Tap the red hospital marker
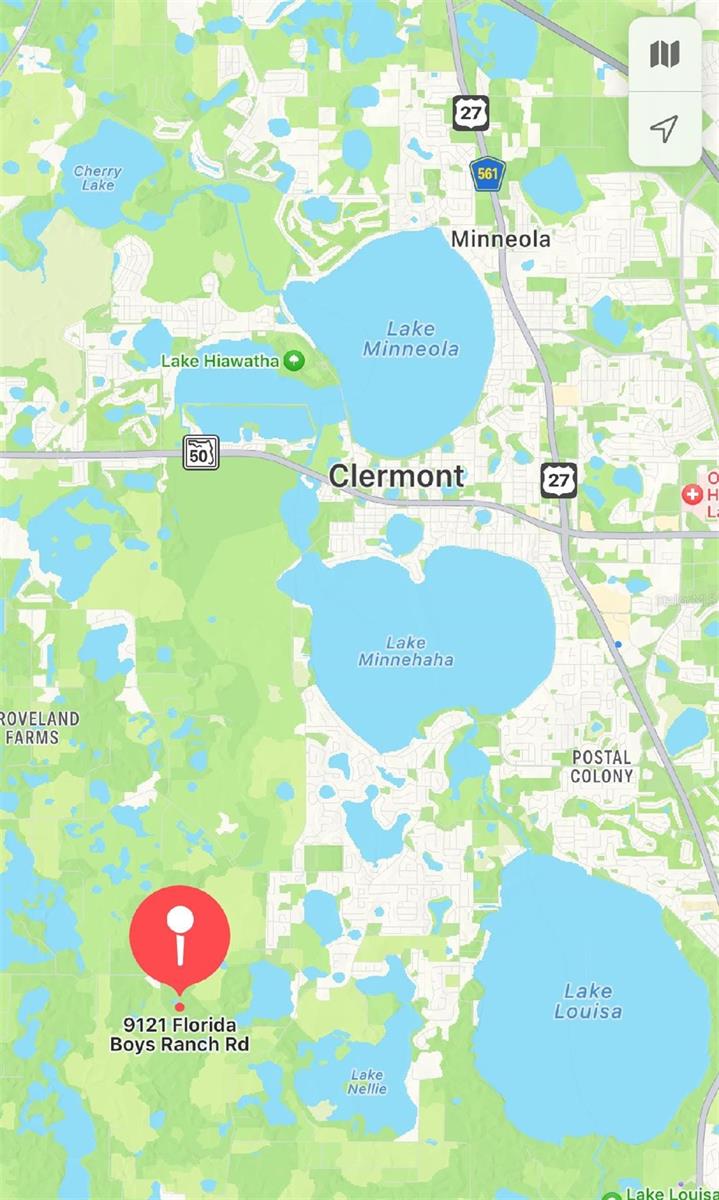Image resolution: width=719 pixels, height=1200 pixels. click(x=692, y=494)
